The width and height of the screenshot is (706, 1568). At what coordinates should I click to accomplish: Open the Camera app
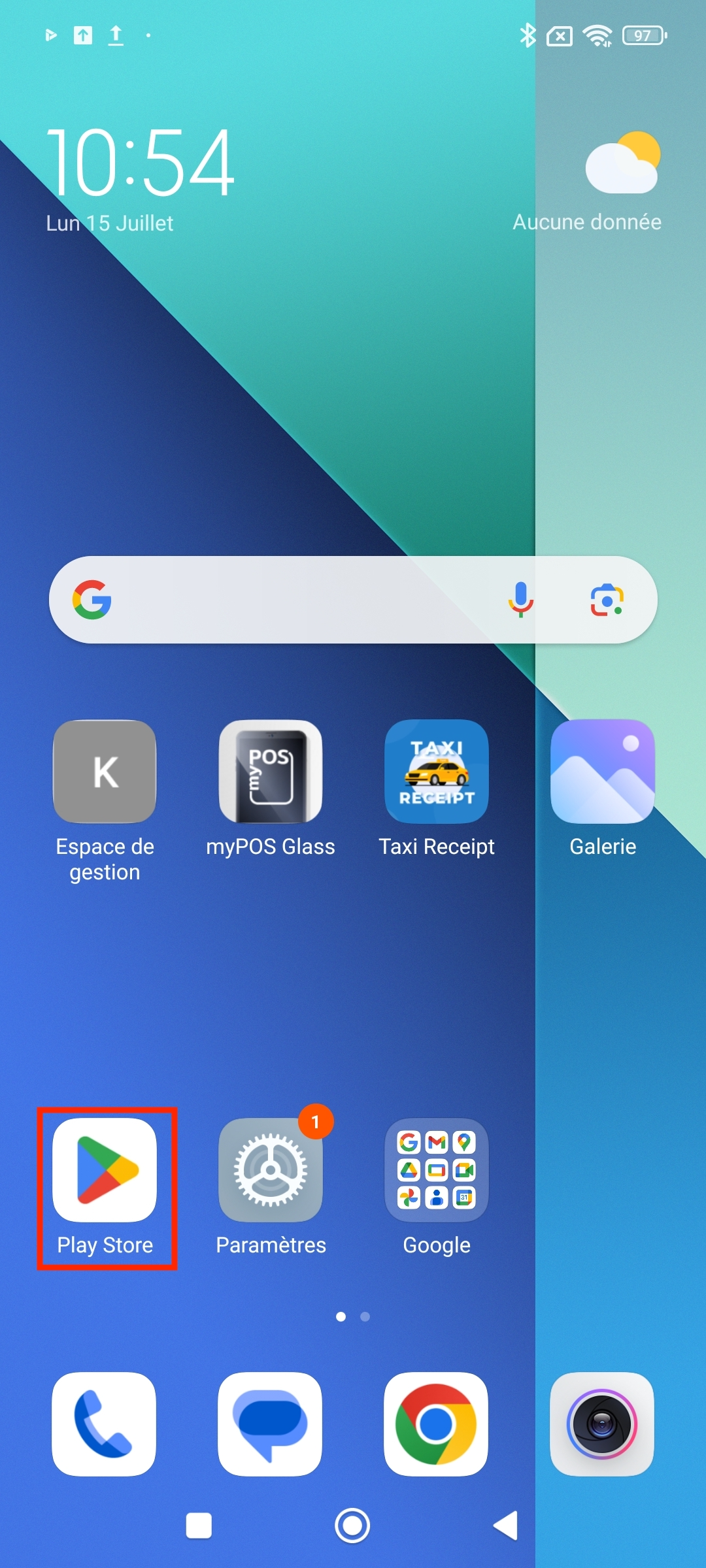pyautogui.click(x=603, y=1424)
